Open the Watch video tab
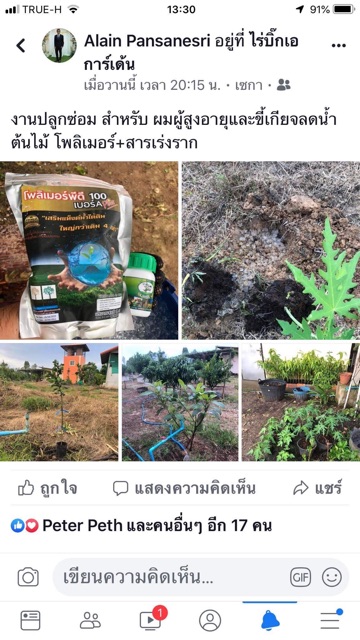 click(152, 619)
